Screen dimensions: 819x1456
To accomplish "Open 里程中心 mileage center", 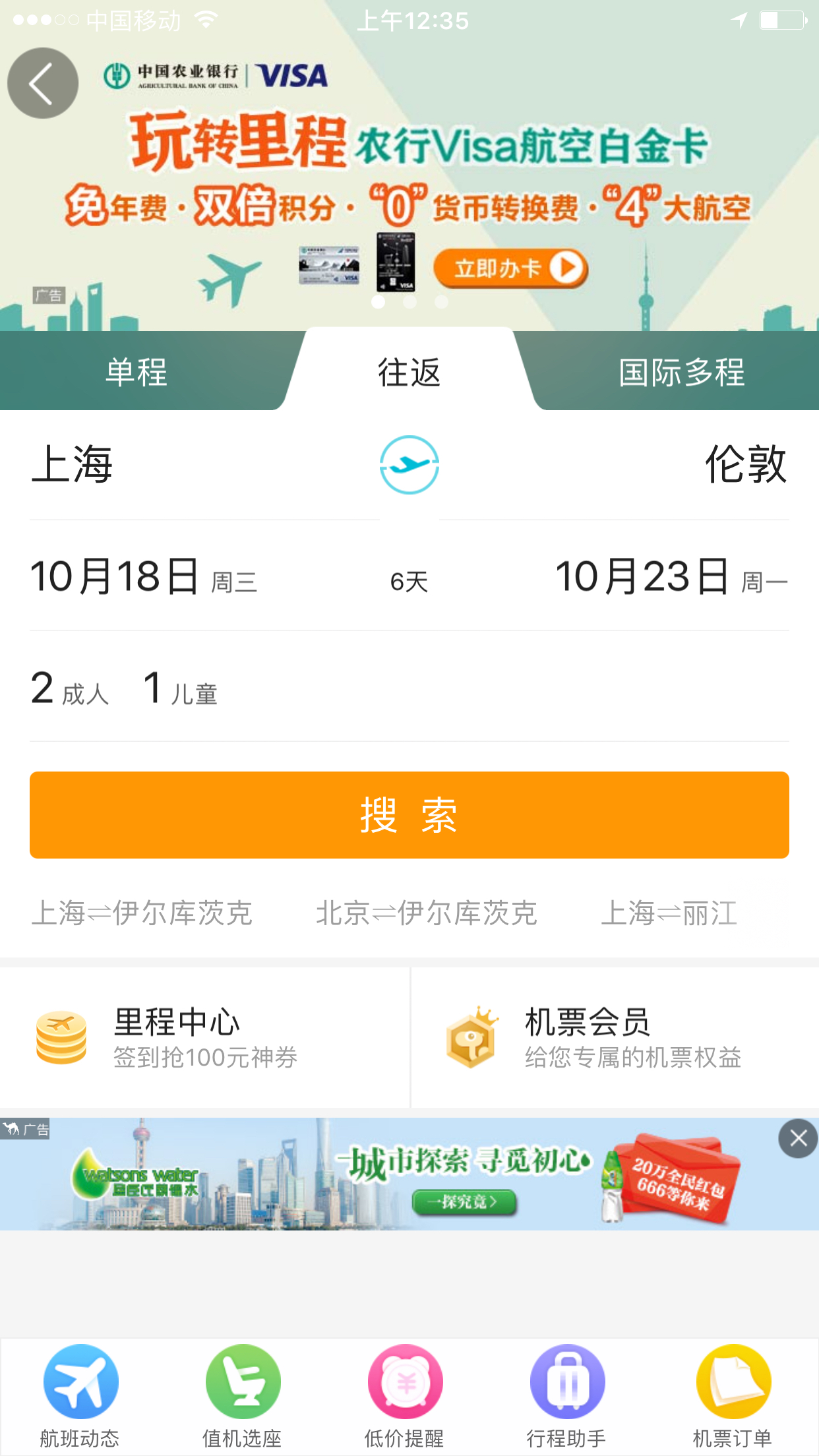I will (x=204, y=1038).
